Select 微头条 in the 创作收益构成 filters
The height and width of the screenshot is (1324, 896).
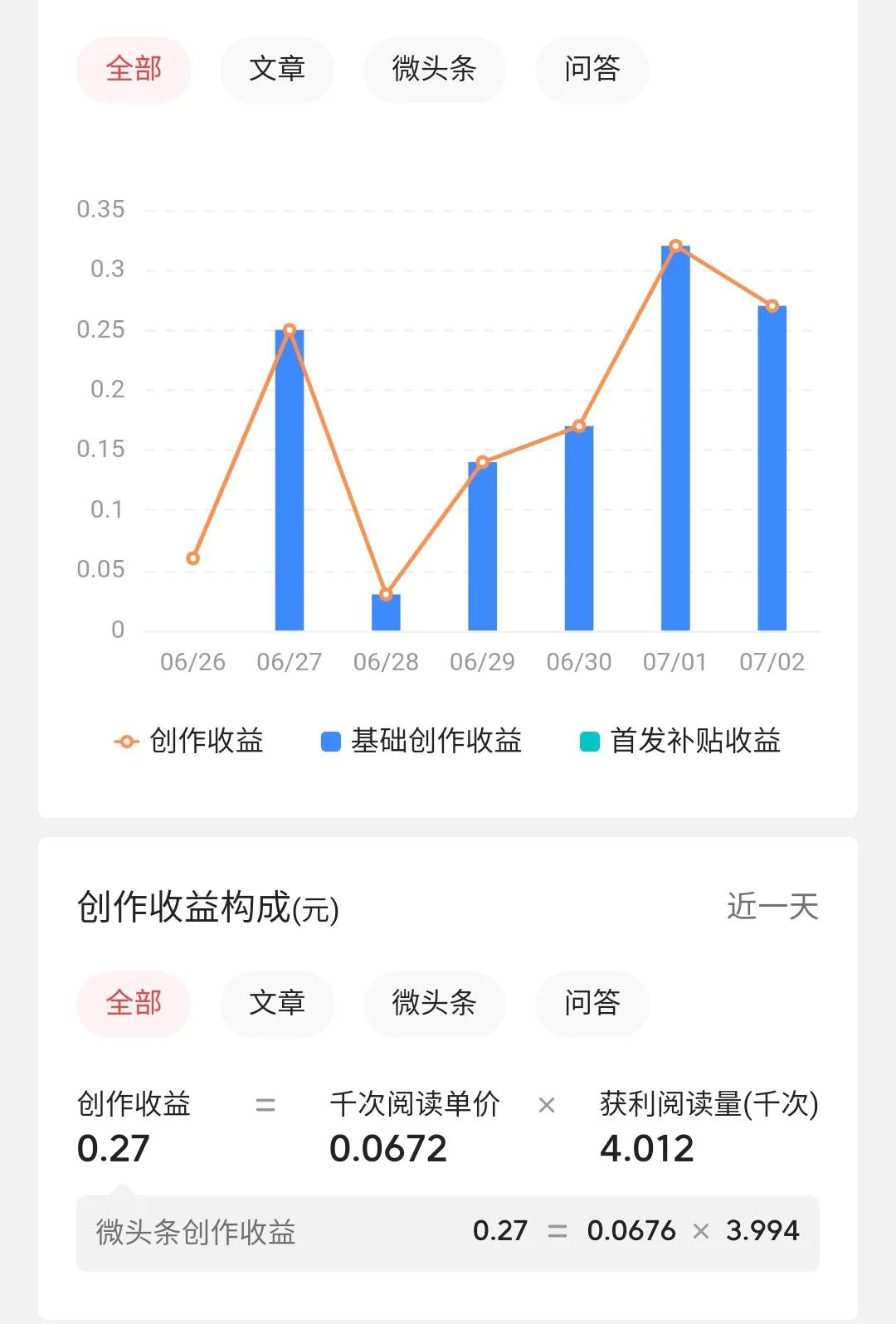434,1005
